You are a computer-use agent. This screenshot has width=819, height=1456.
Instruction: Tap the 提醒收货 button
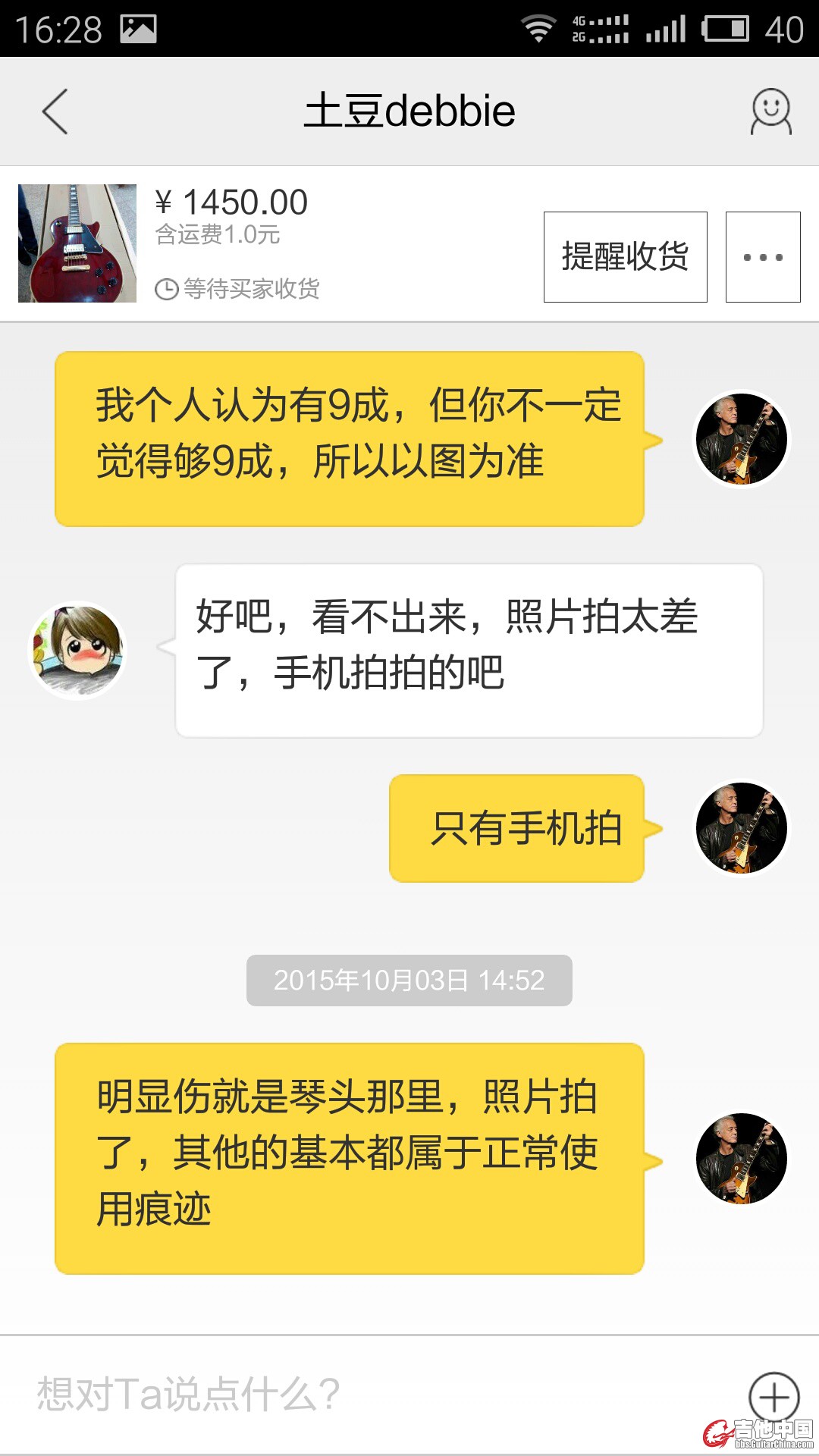625,257
